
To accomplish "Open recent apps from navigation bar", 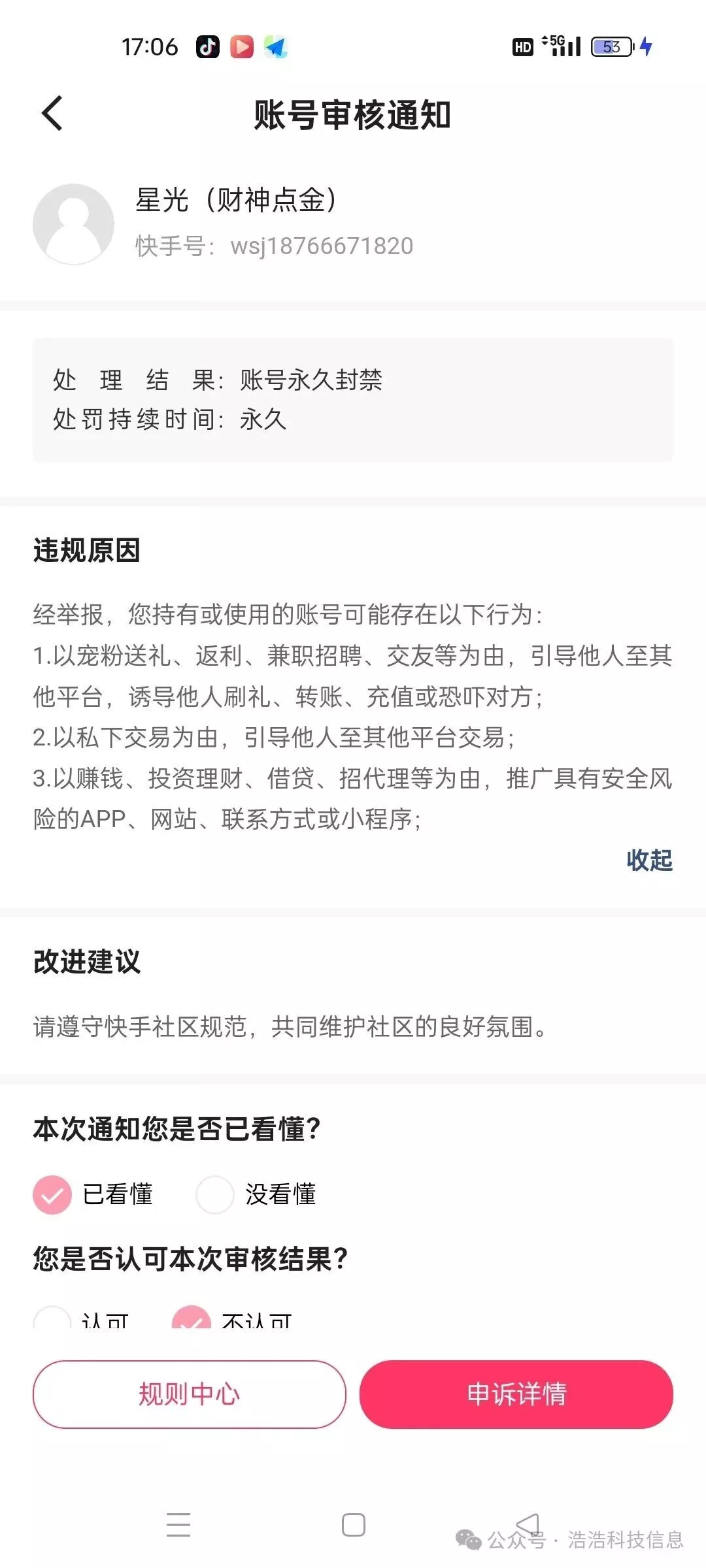I will 178,1525.
